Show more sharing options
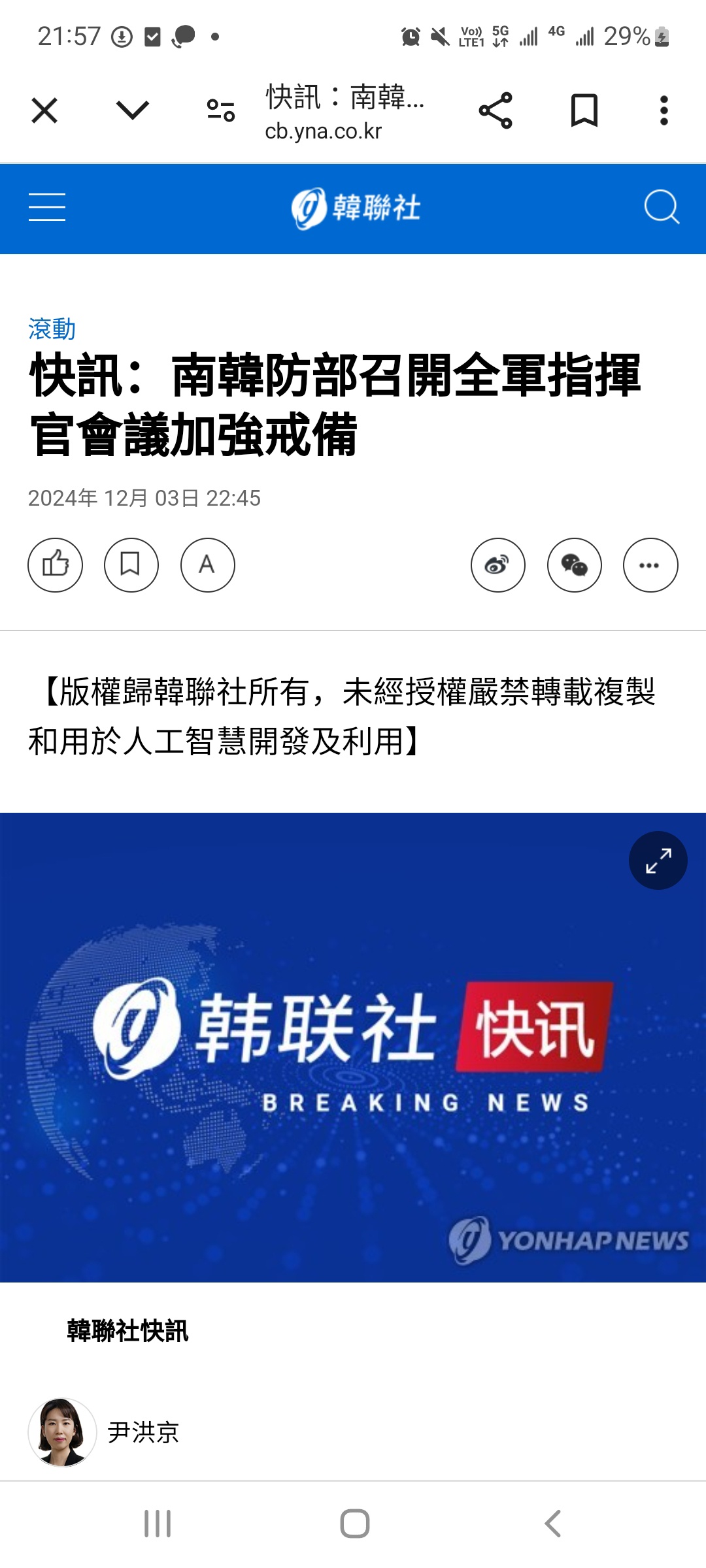This screenshot has width=706, height=1568. [x=650, y=565]
